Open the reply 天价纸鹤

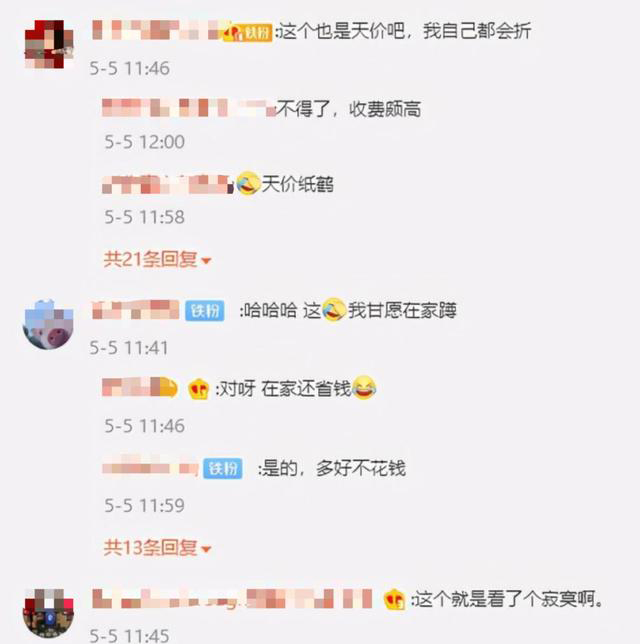tap(289, 184)
